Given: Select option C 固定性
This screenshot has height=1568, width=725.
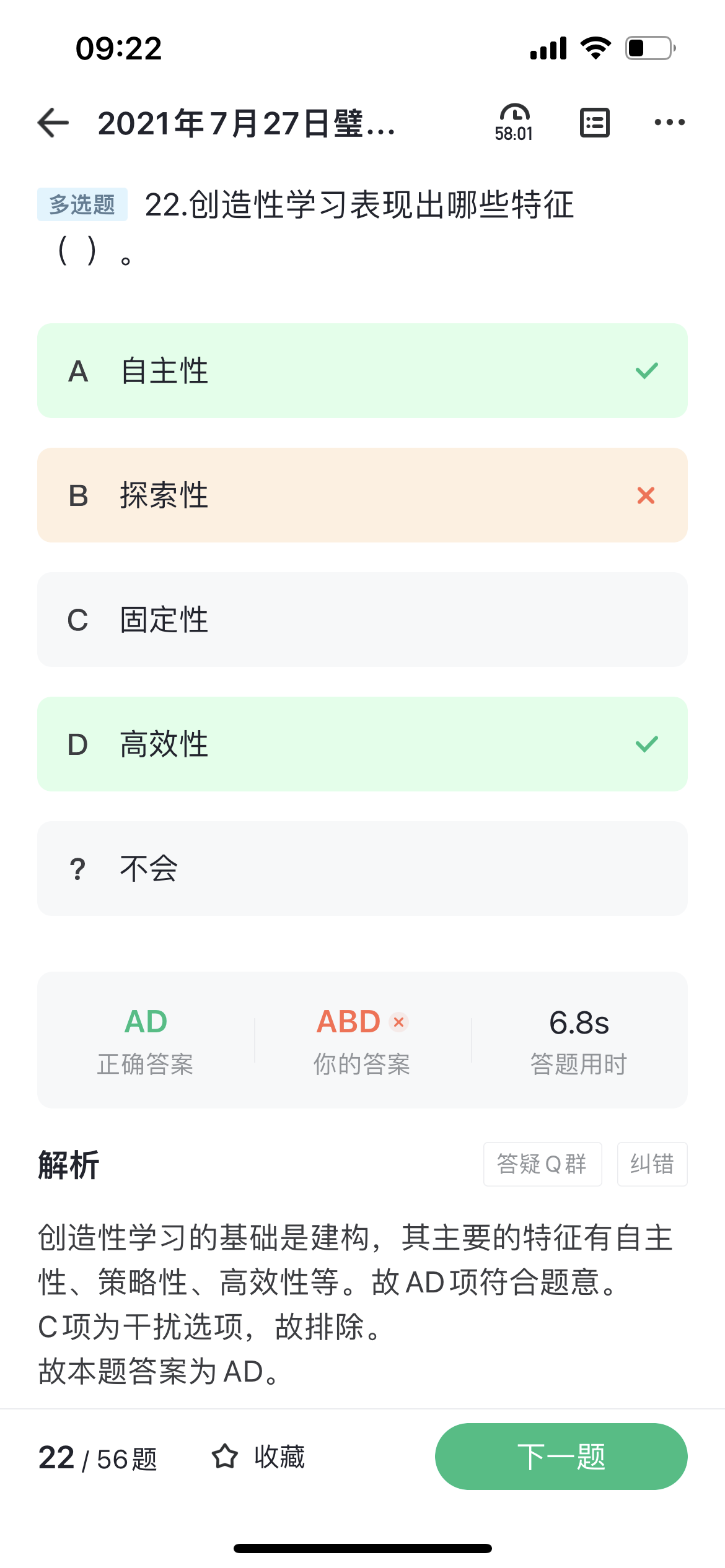Looking at the screenshot, I should (x=362, y=619).
